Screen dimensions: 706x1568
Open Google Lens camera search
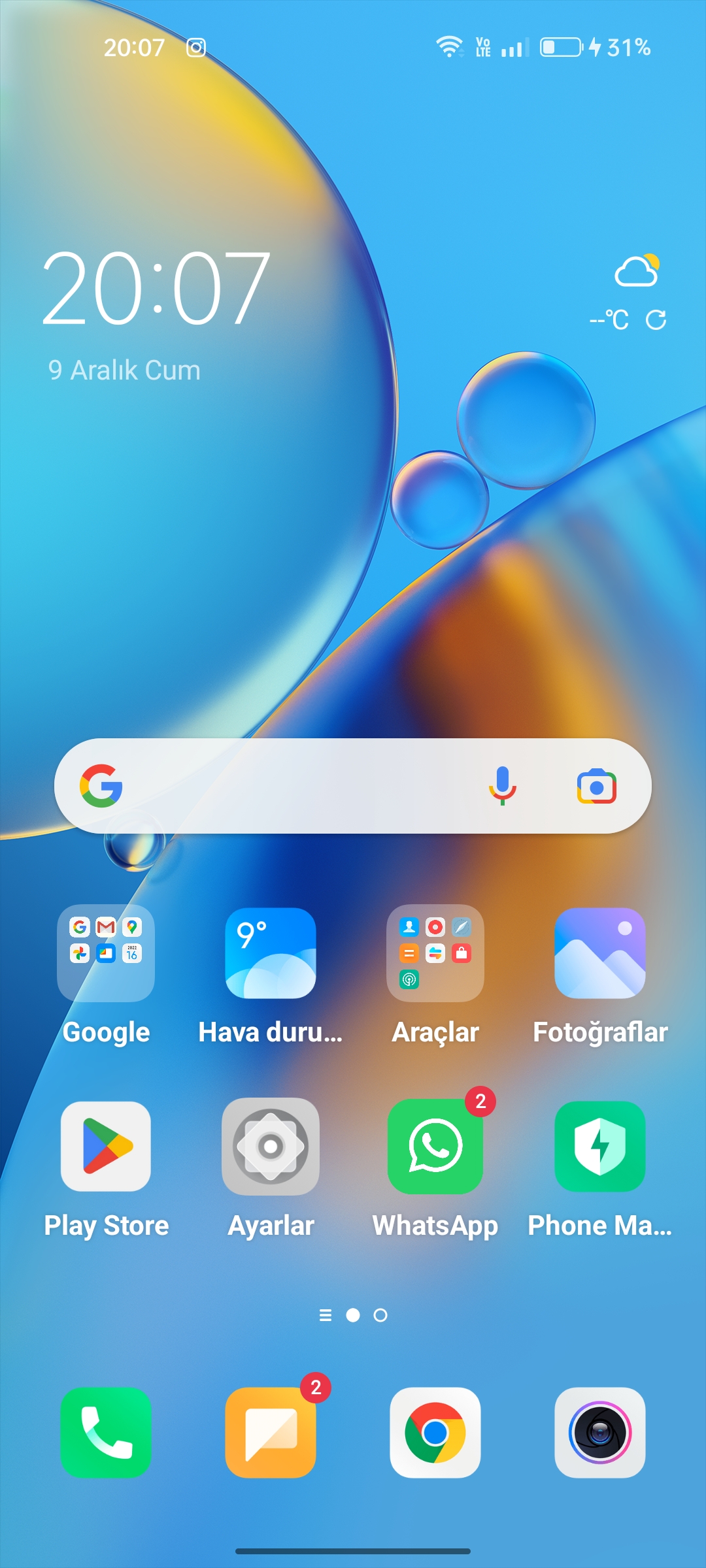[596, 787]
